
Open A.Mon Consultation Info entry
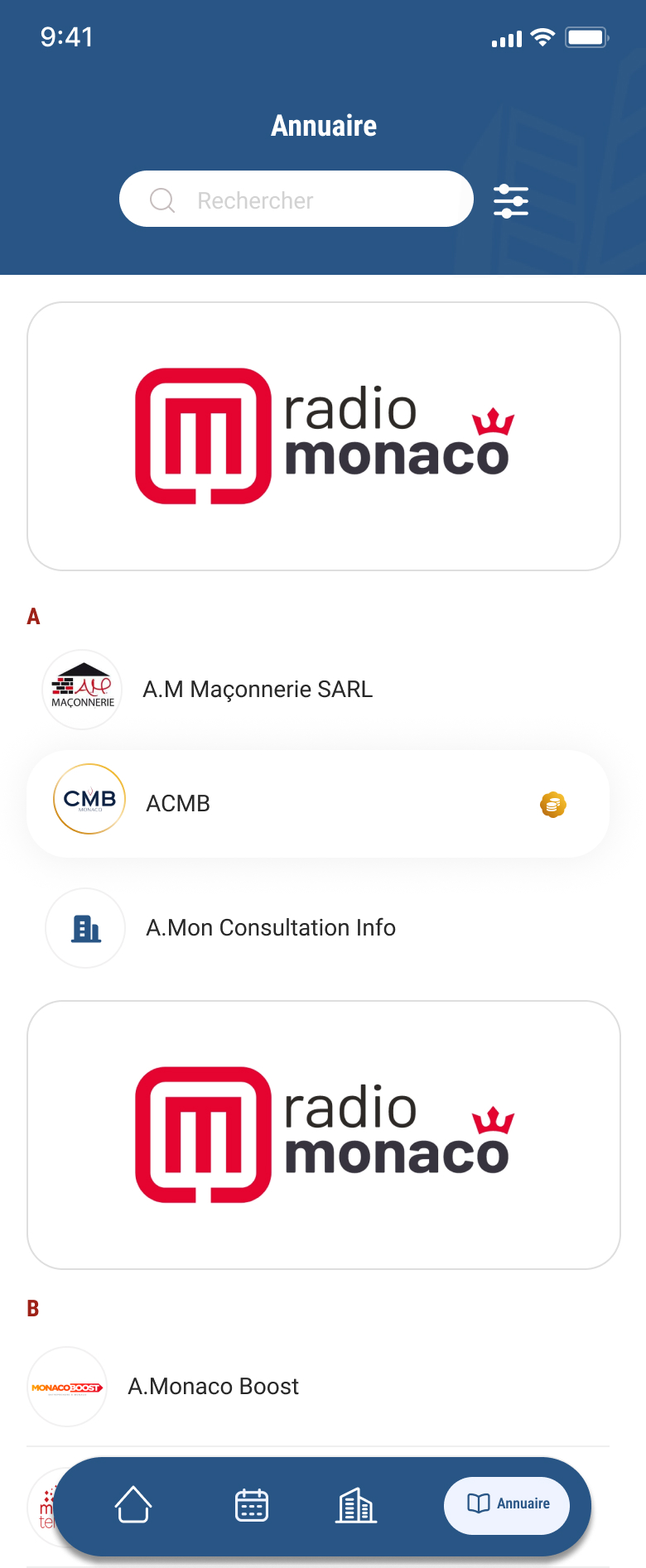[x=271, y=927]
